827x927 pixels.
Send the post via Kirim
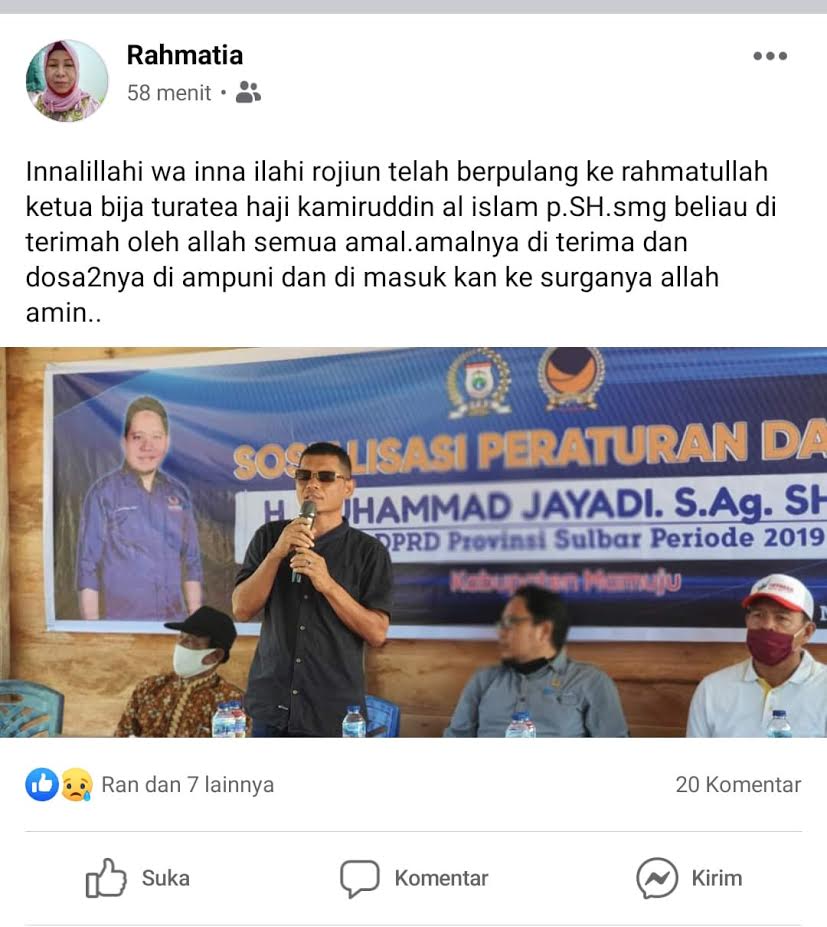[x=689, y=878]
